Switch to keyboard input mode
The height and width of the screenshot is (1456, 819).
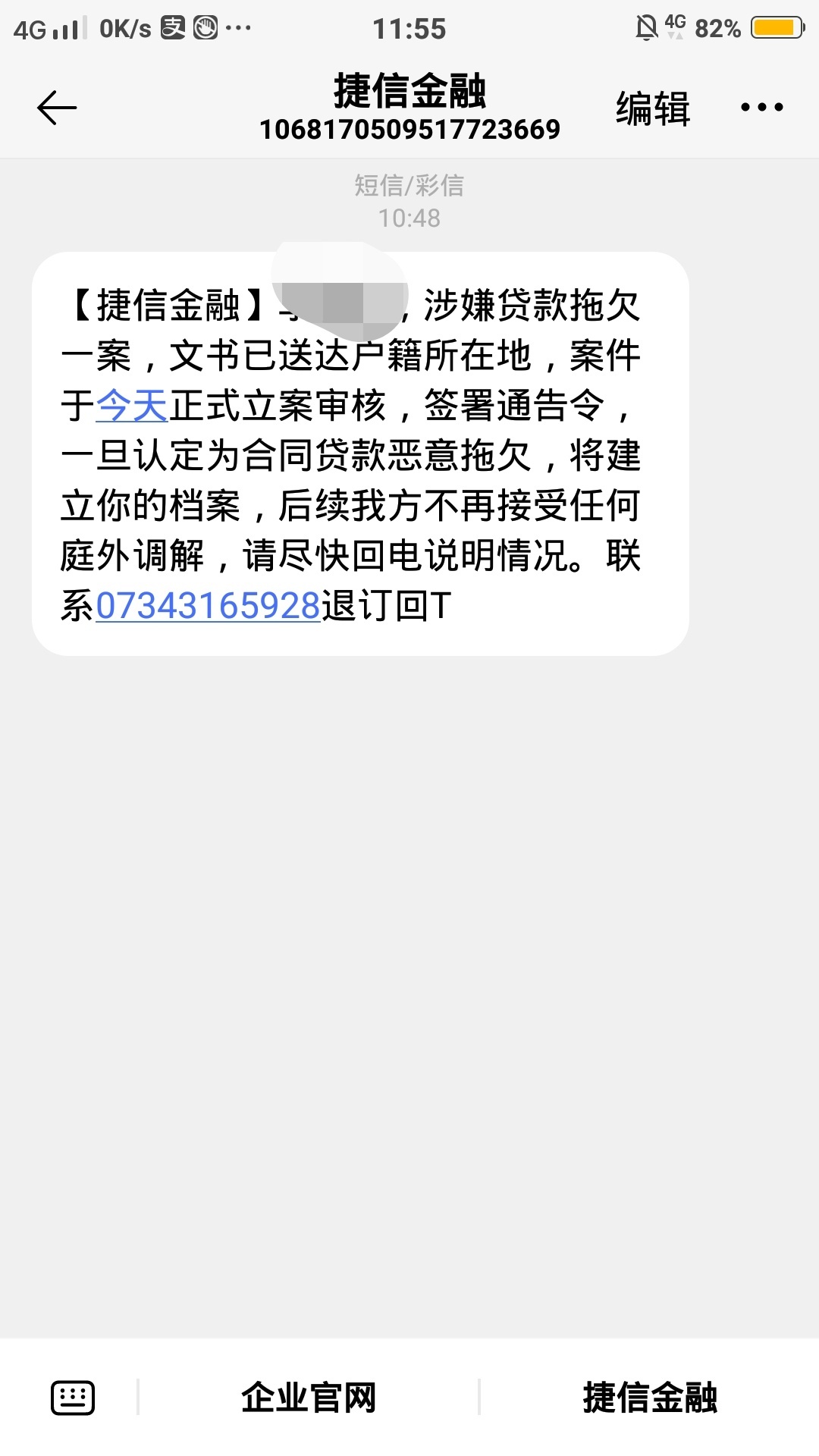coord(73,1398)
